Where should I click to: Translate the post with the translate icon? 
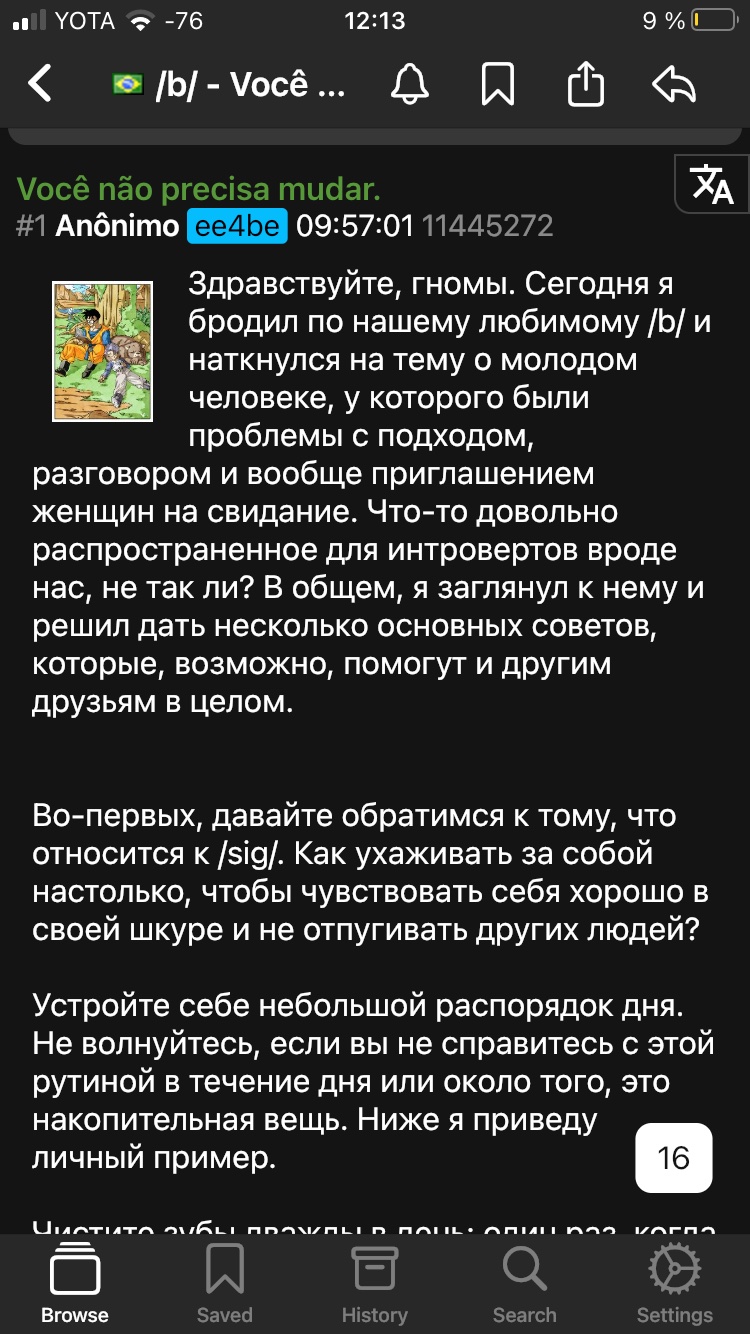click(x=712, y=184)
